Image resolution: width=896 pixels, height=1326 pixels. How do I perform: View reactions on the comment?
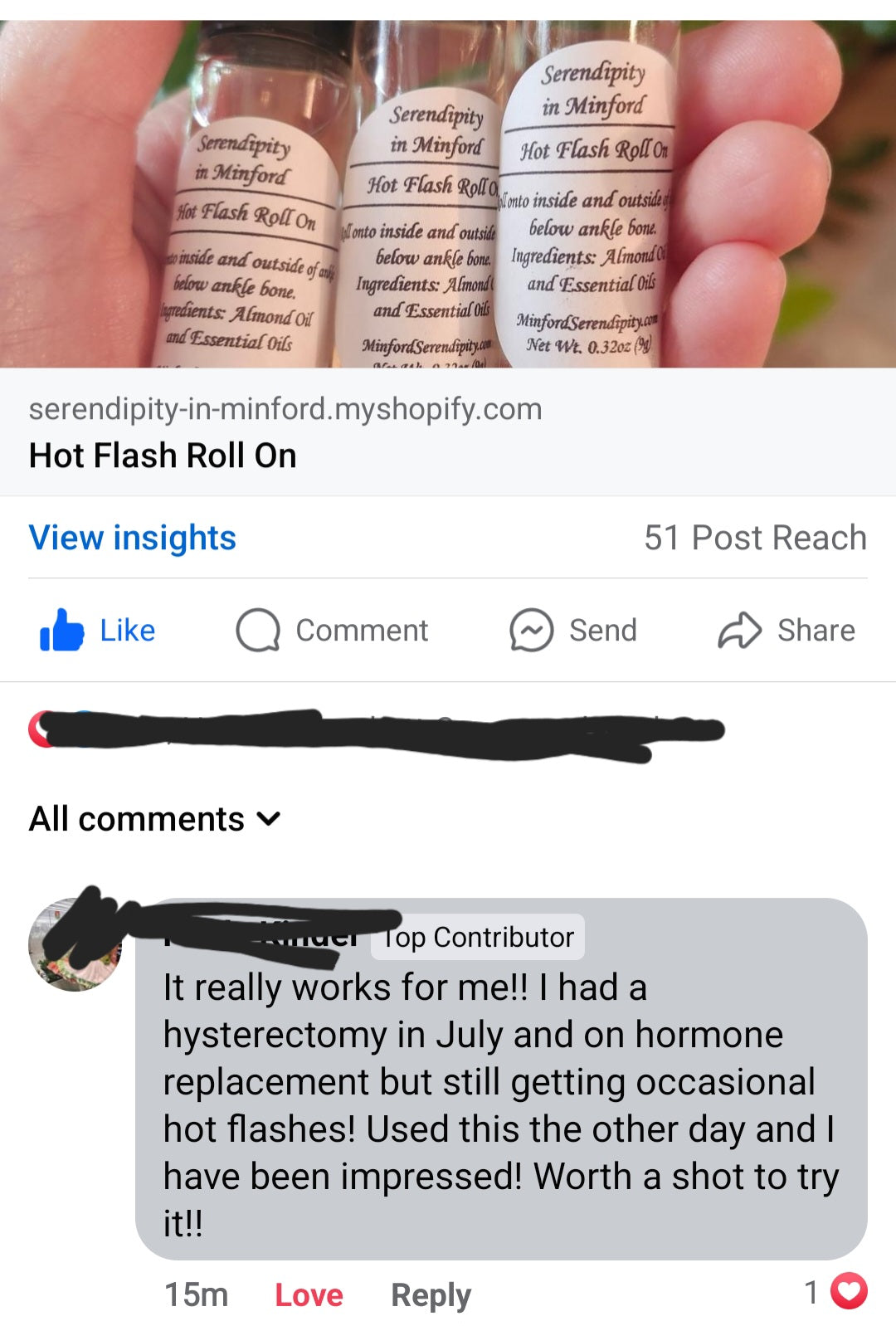pyautogui.click(x=836, y=1291)
